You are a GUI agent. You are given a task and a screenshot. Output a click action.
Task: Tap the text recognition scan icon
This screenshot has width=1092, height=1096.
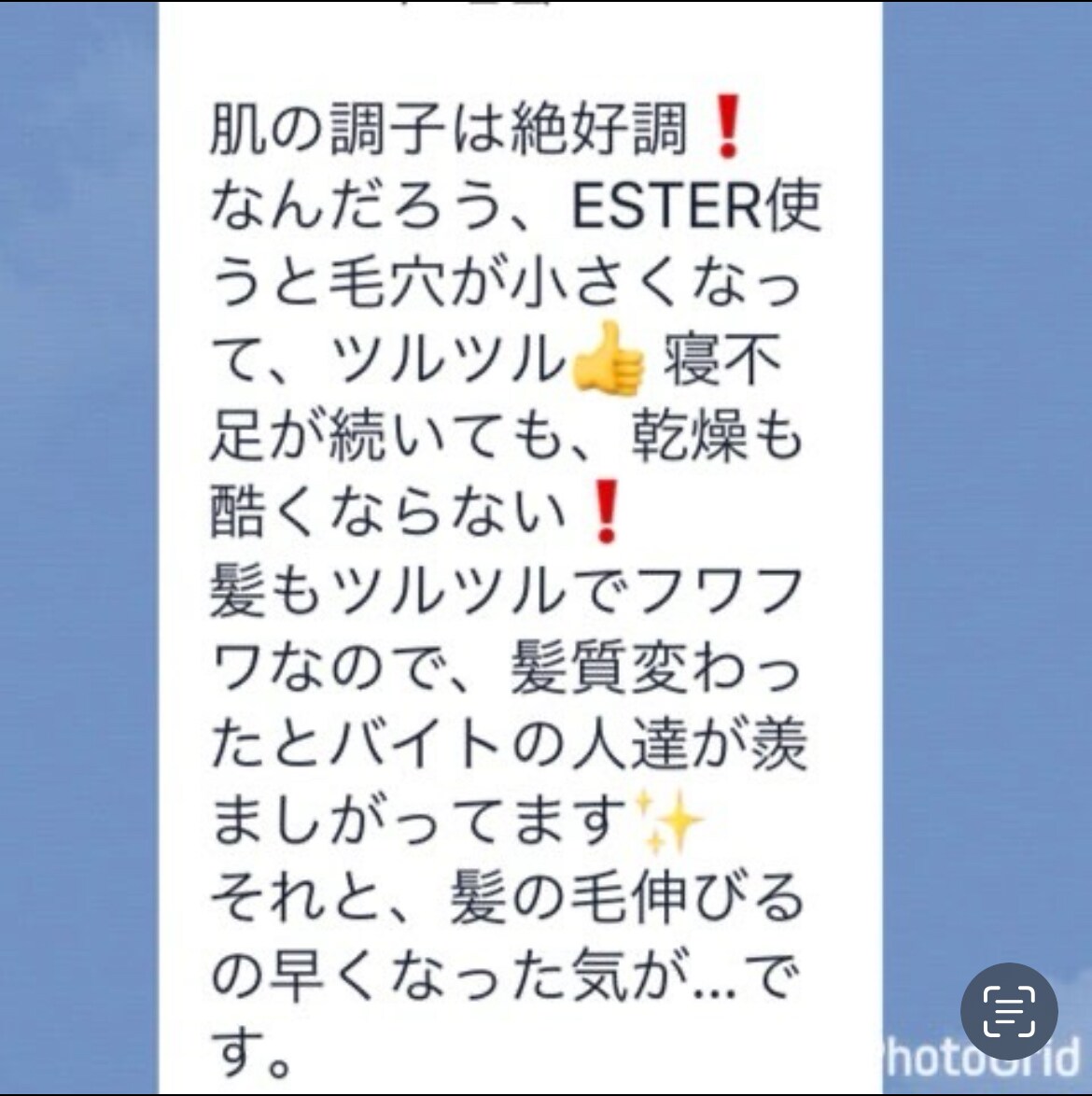1009,1011
